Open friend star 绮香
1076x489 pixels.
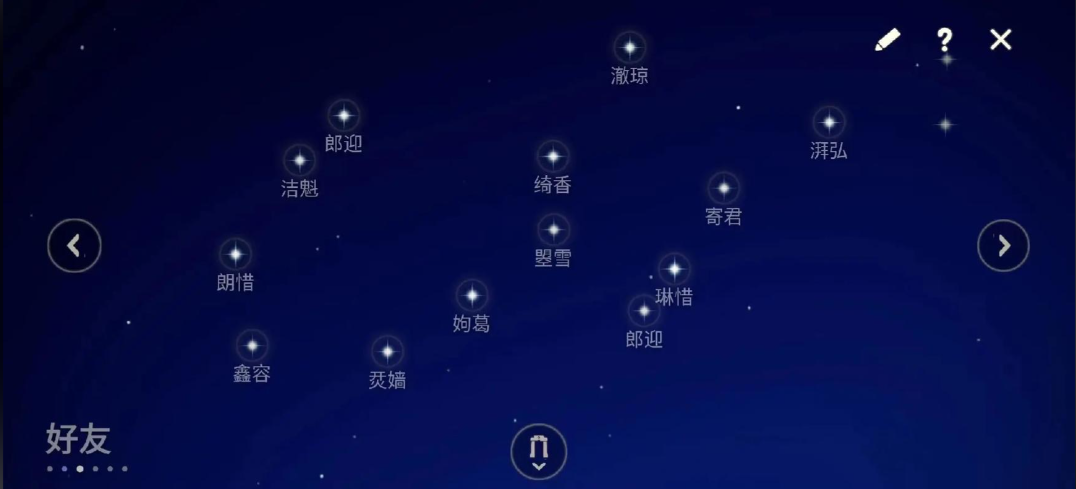tap(552, 157)
